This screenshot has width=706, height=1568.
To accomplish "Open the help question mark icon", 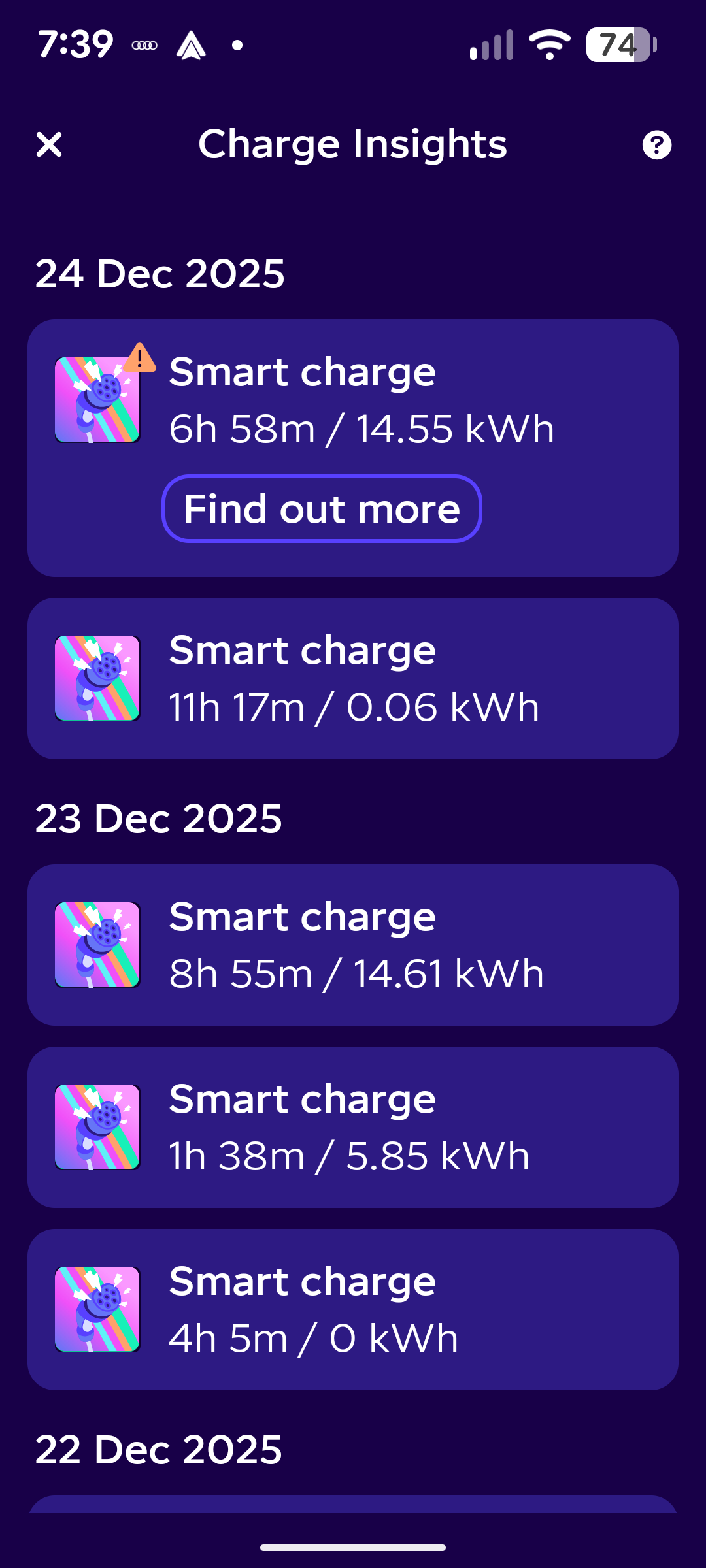I will (656, 145).
